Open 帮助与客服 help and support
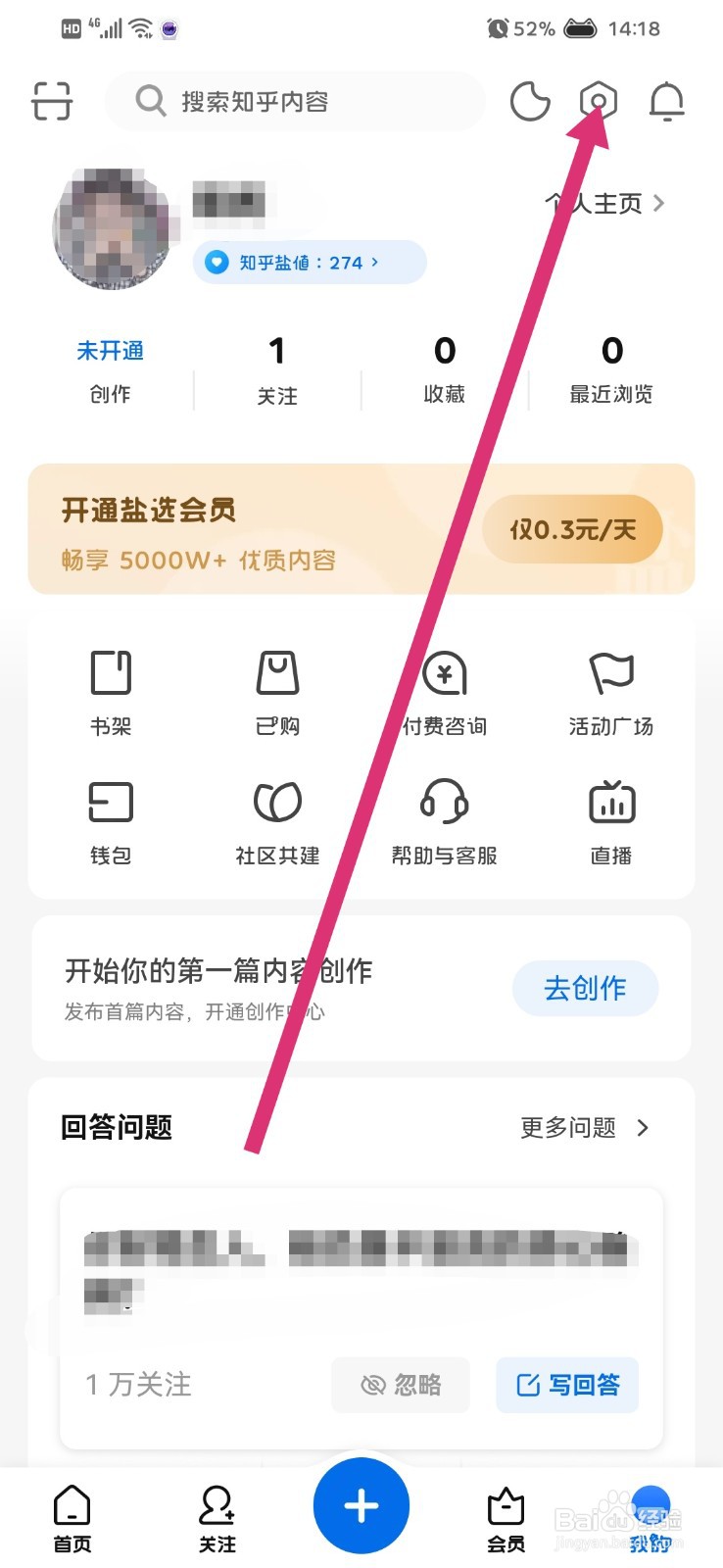Viewport: 723px width, 1568px height. click(444, 821)
